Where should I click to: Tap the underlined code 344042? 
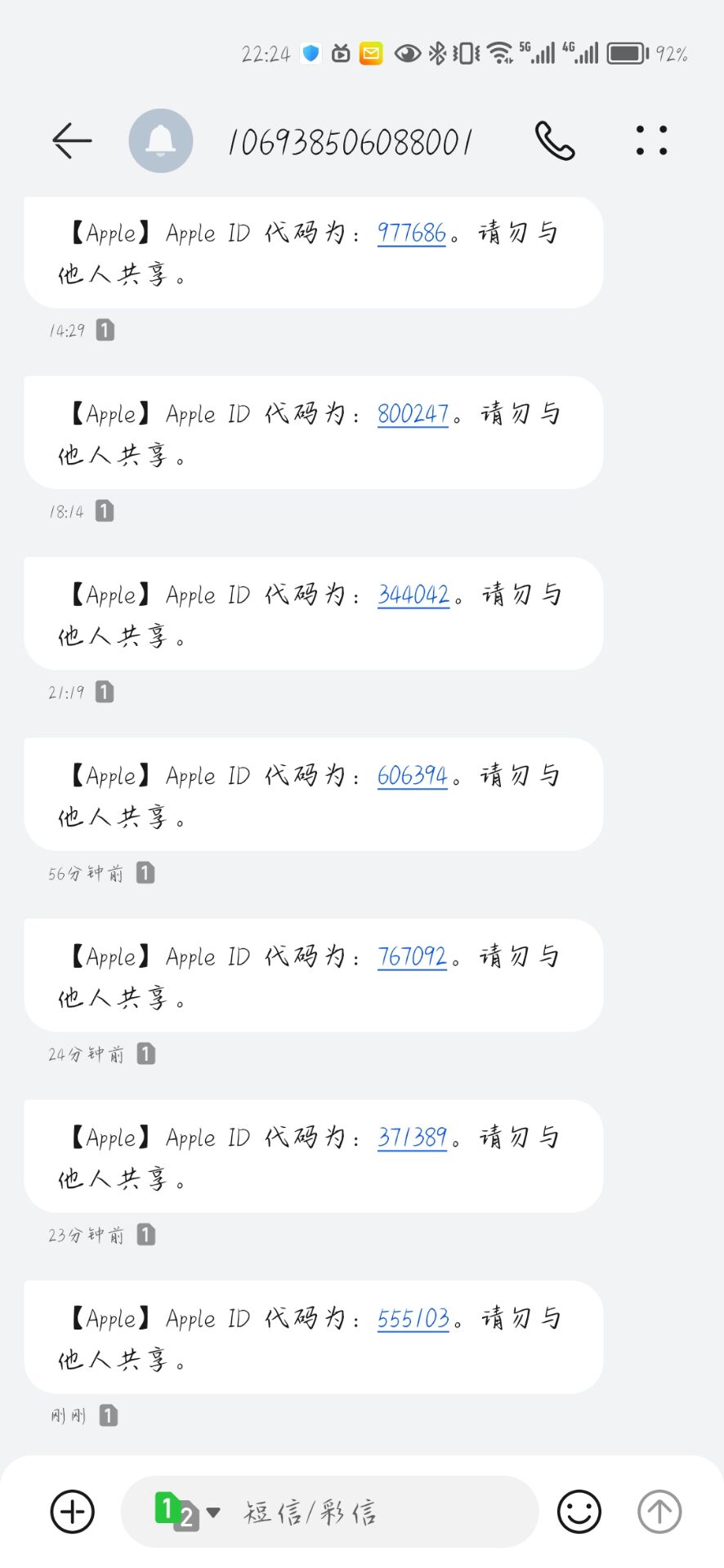[413, 595]
